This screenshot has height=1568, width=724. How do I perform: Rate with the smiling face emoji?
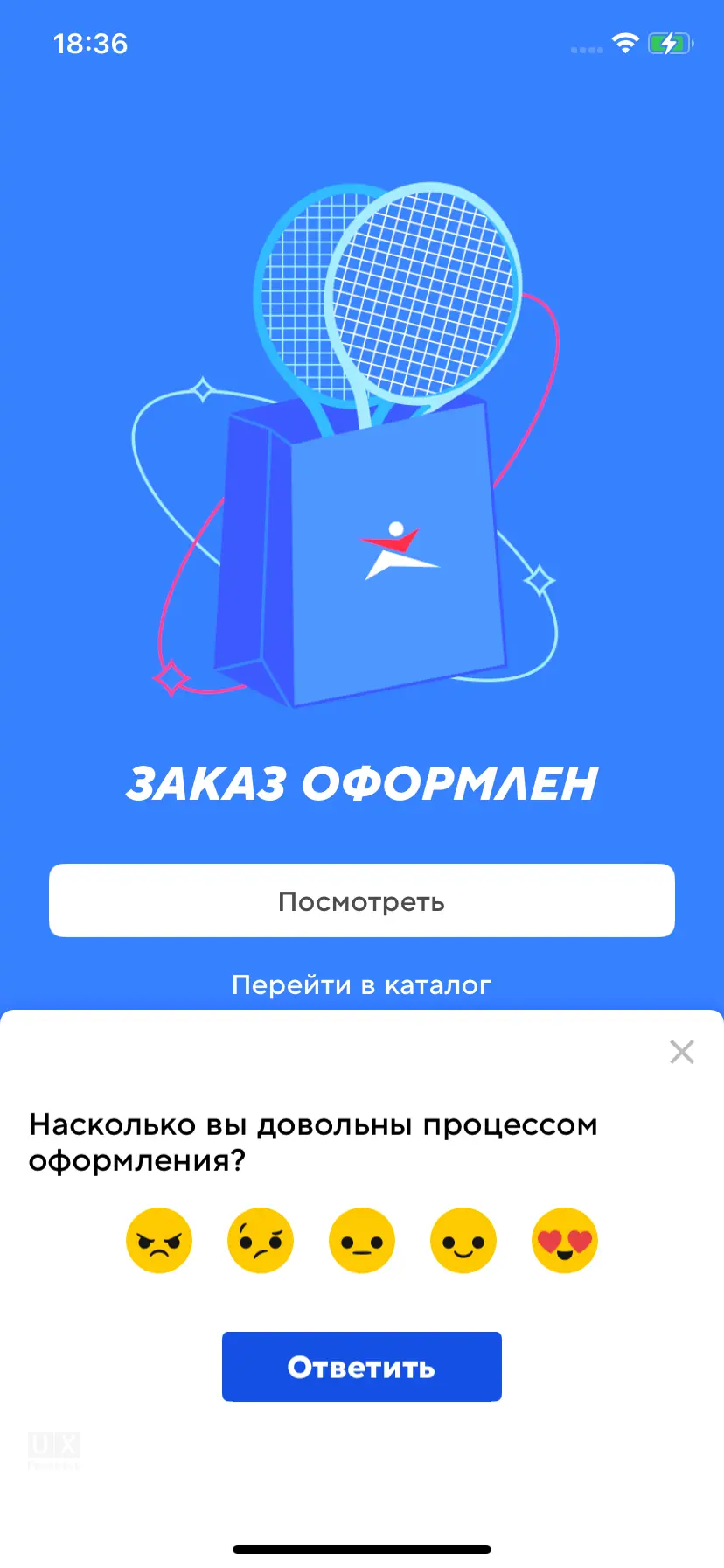click(463, 1240)
